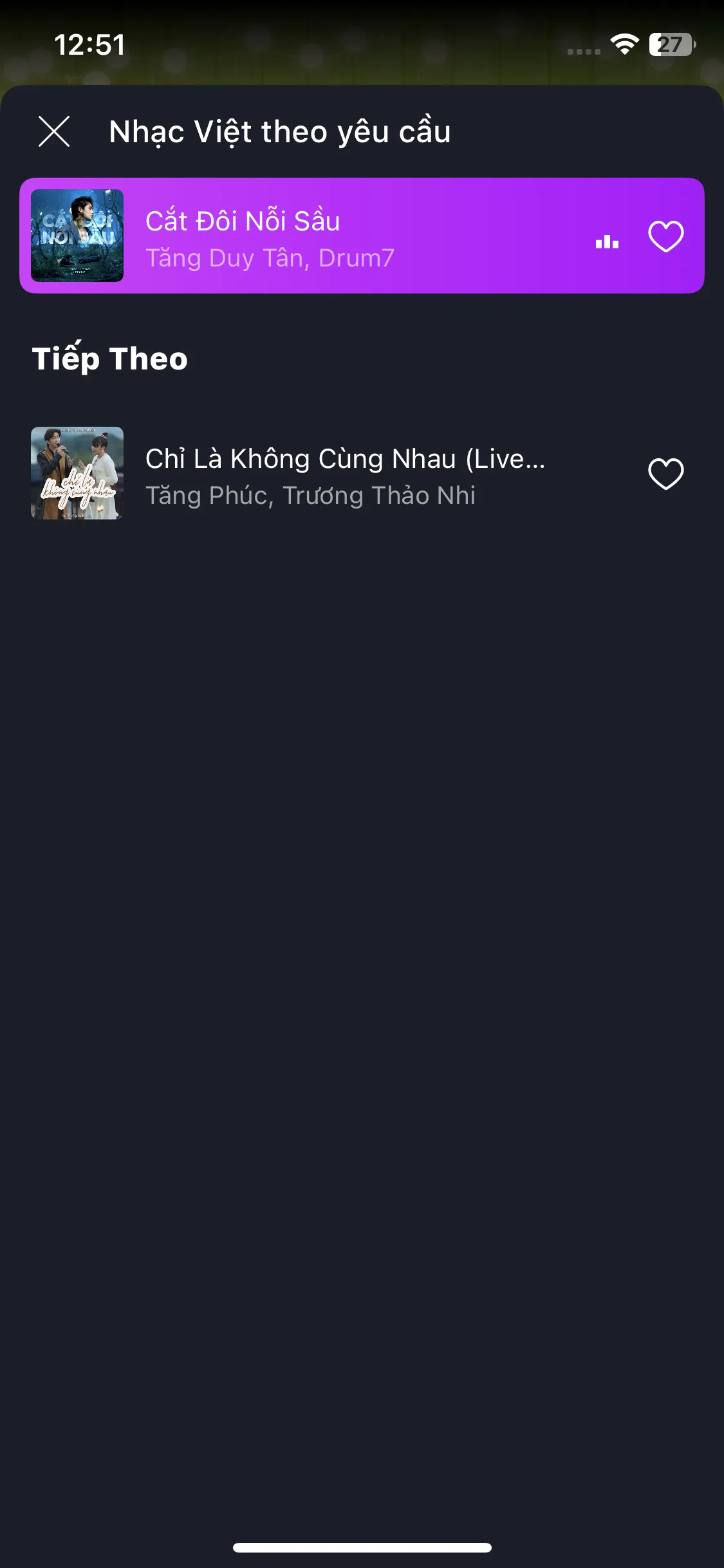This screenshot has height=1568, width=724.
Task: Toggle favorite off for the queued live song
Action: click(665, 472)
